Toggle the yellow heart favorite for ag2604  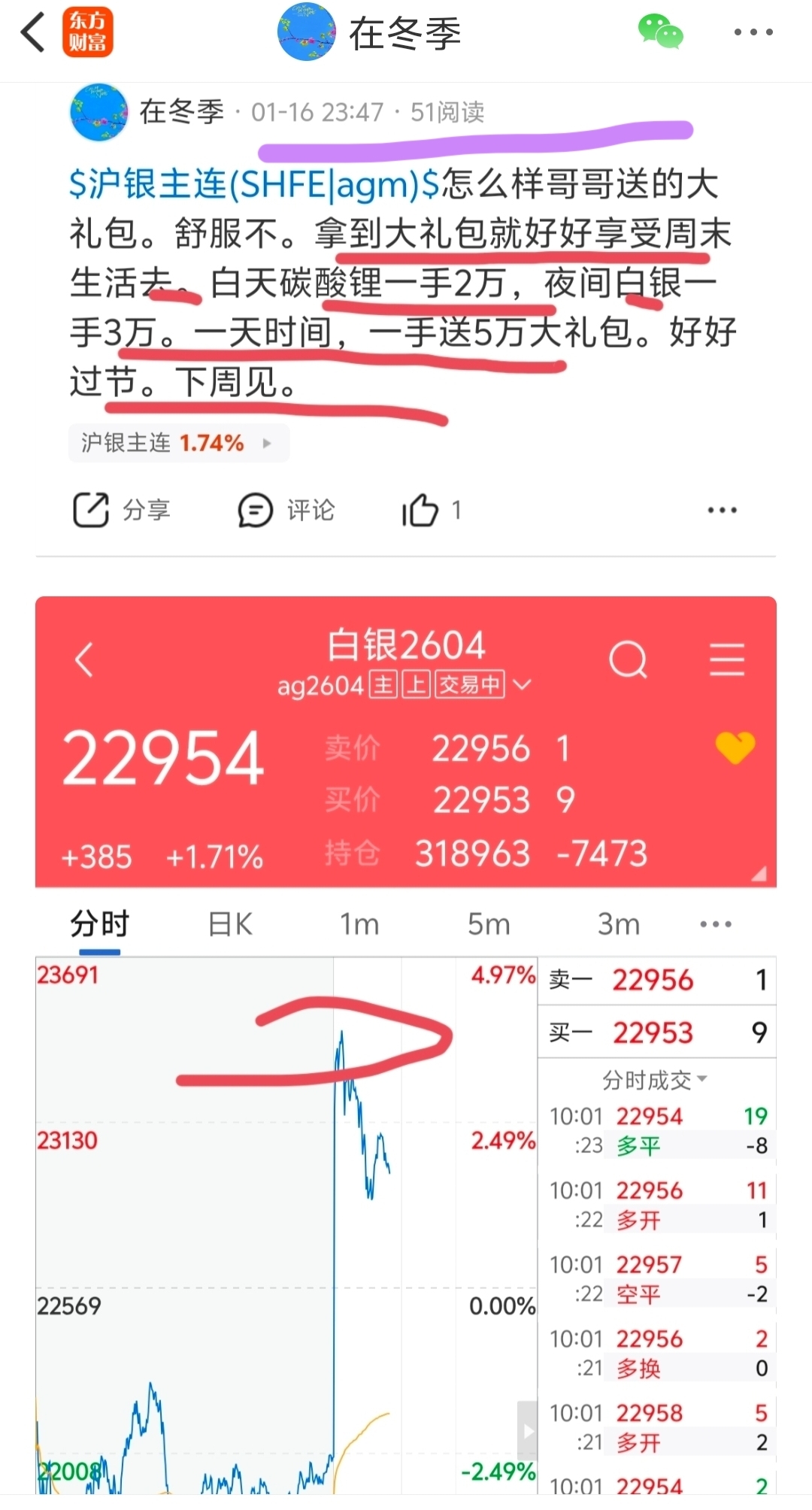point(735,748)
